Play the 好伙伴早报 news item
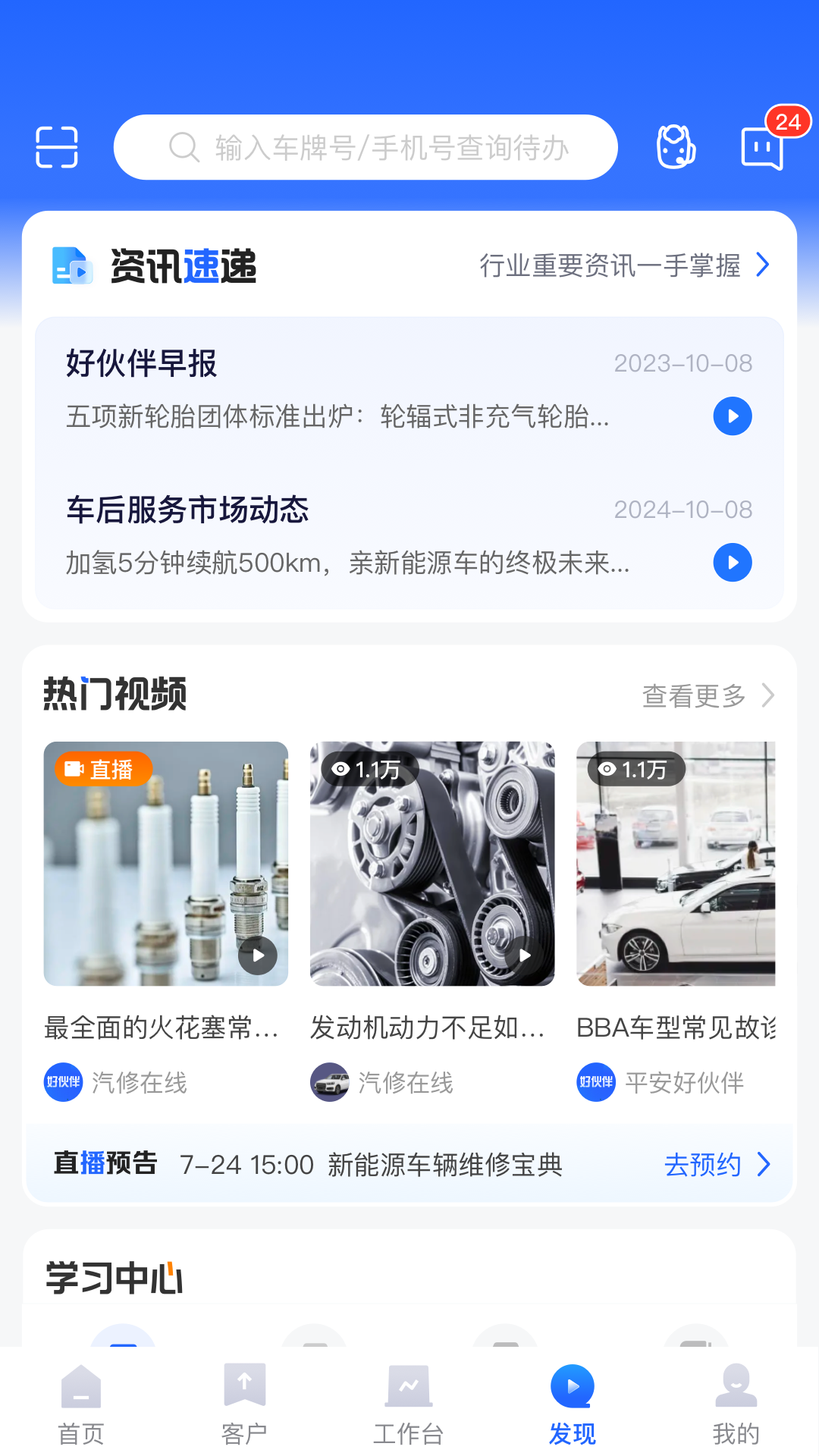Image resolution: width=819 pixels, height=1456 pixels. point(733,416)
